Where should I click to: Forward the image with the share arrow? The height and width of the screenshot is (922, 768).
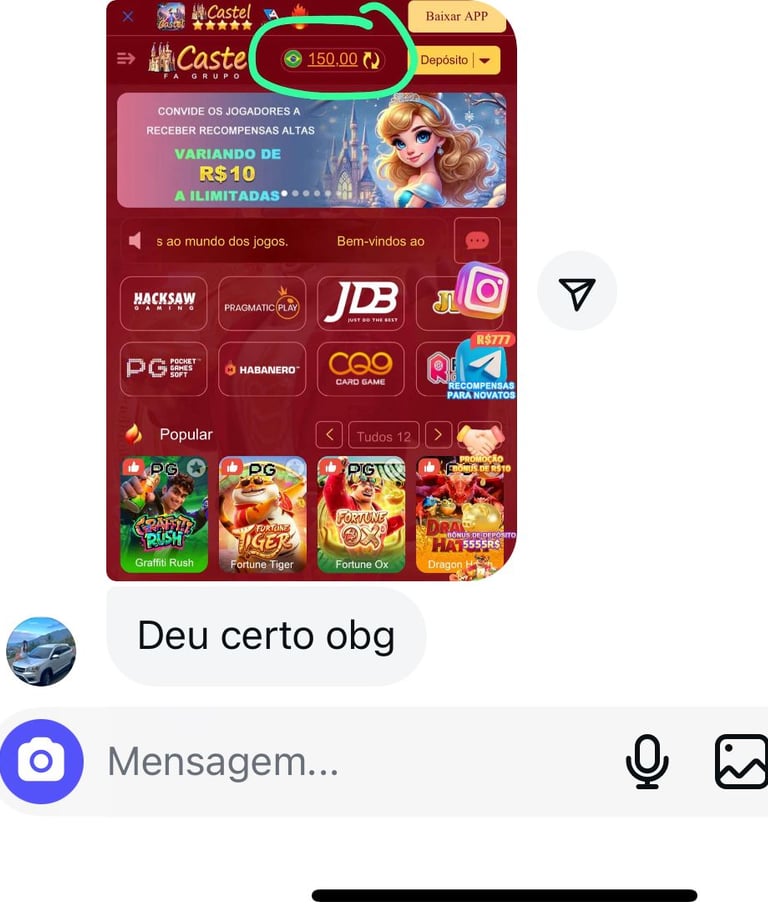click(x=577, y=292)
